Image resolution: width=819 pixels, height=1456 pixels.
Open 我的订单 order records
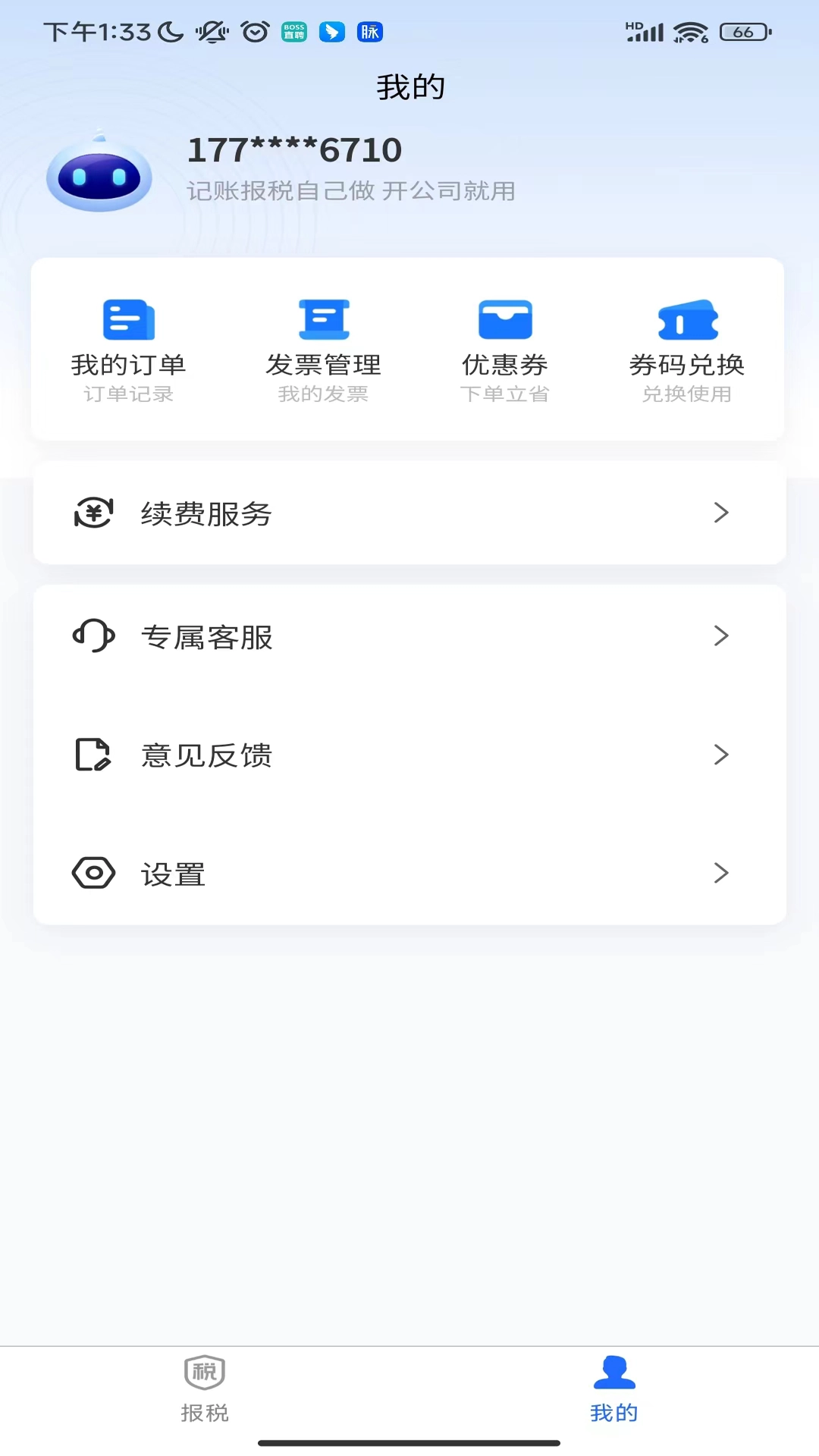point(128,350)
